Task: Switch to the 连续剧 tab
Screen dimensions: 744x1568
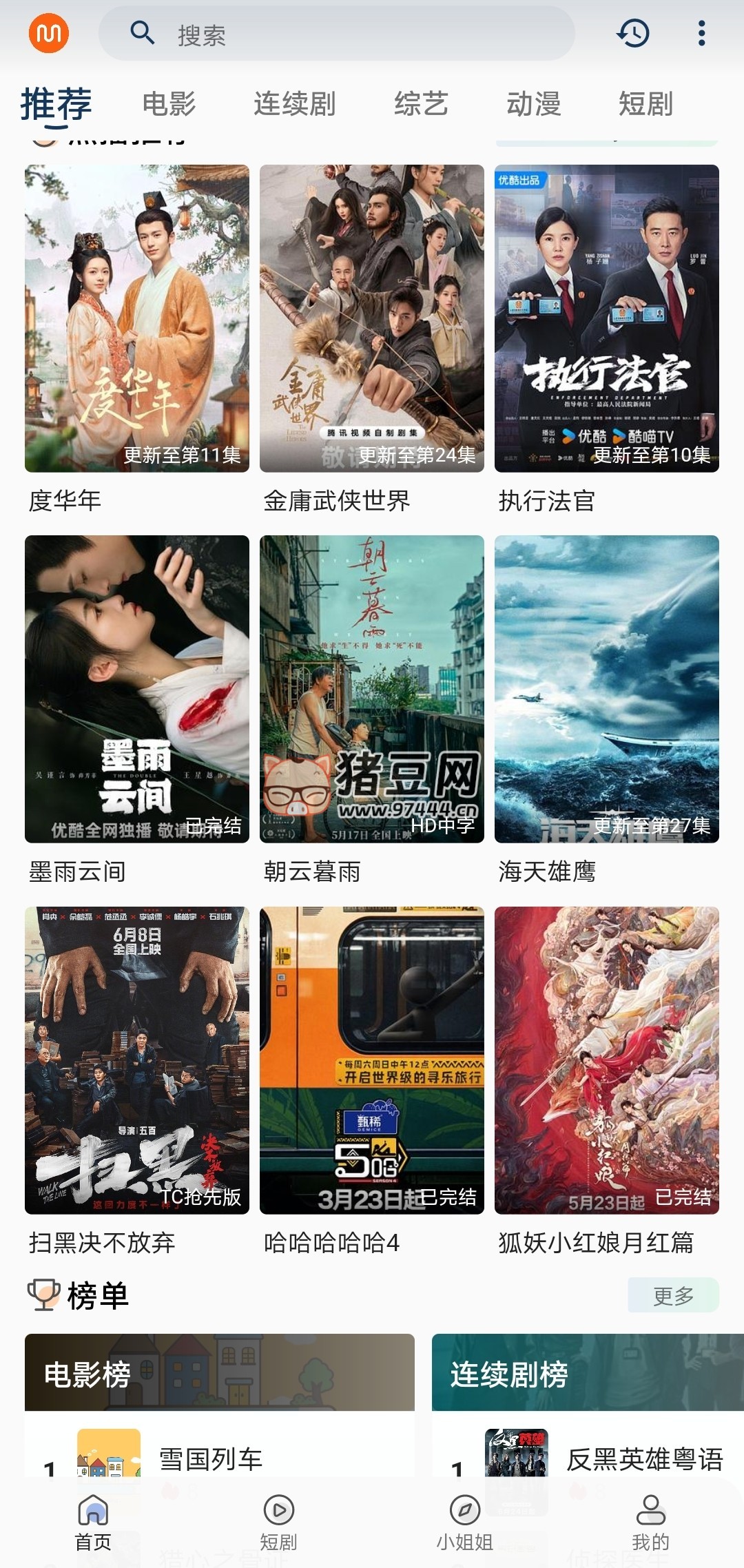Action: pos(294,104)
